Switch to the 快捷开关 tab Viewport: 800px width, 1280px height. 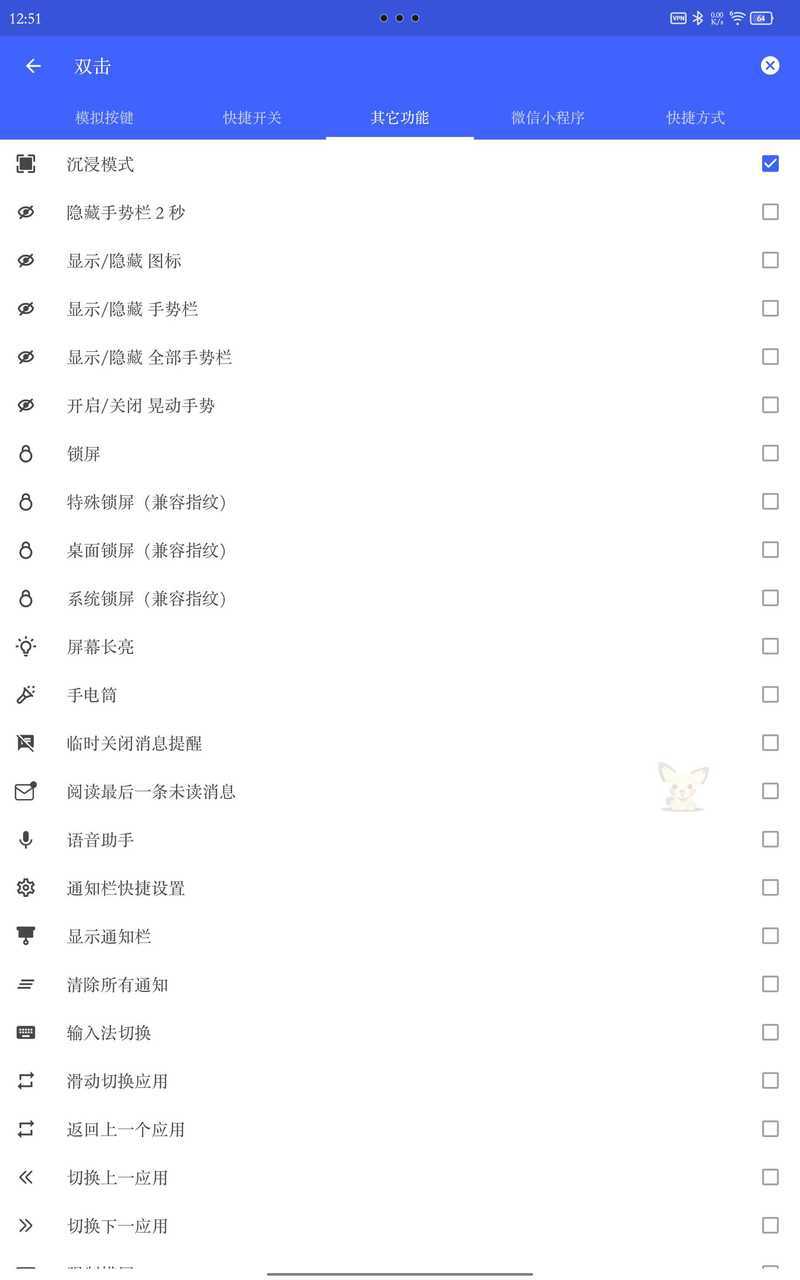pyautogui.click(x=252, y=118)
